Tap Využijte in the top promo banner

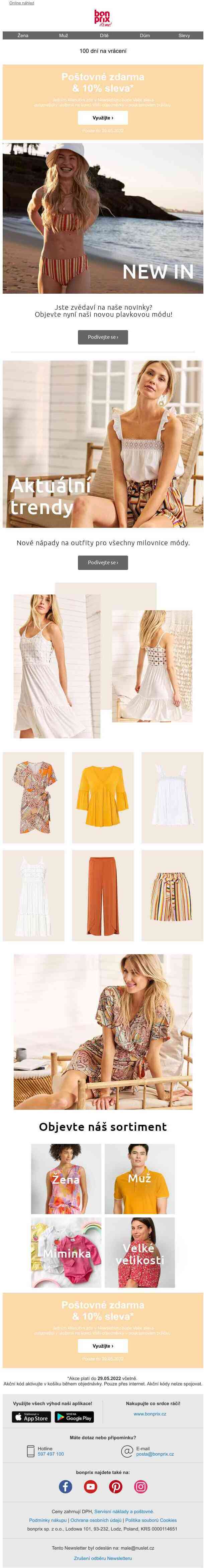(102, 117)
